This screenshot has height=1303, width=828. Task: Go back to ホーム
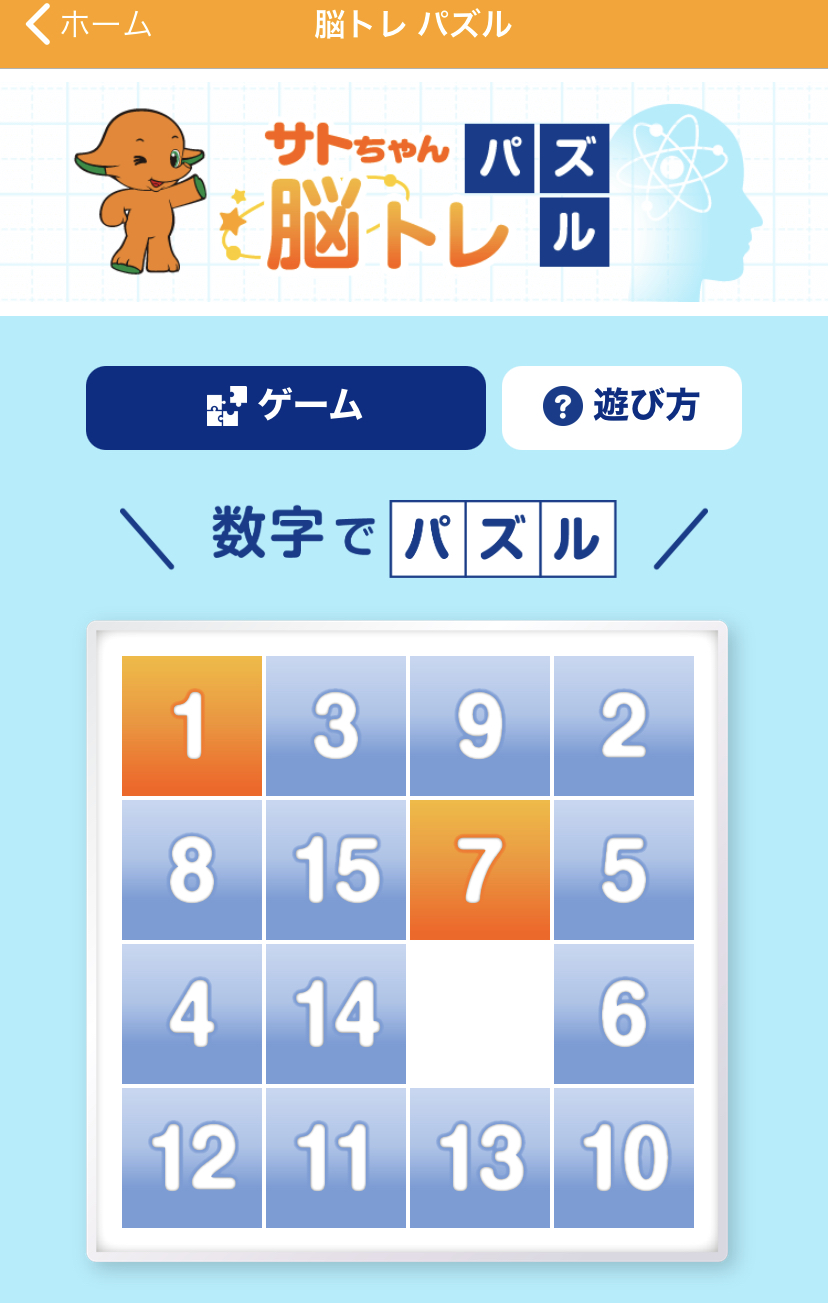[88, 25]
